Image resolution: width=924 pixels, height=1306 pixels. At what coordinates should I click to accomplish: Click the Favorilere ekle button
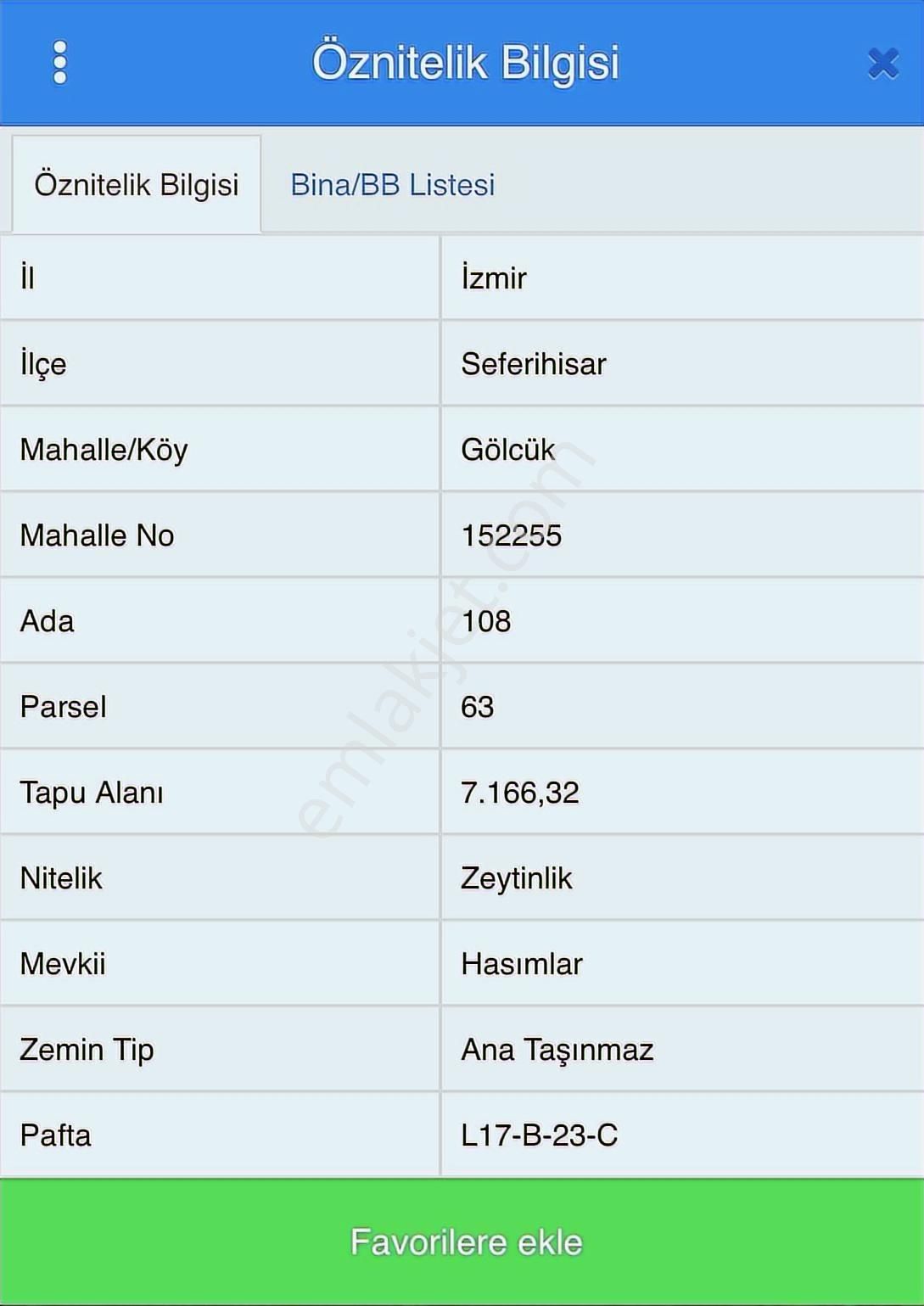pyautogui.click(x=462, y=1241)
